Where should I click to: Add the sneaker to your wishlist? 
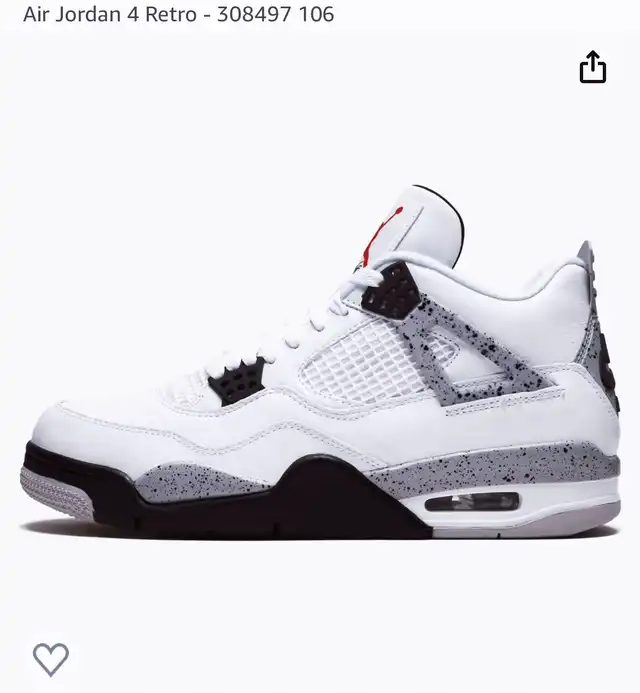[x=51, y=658]
